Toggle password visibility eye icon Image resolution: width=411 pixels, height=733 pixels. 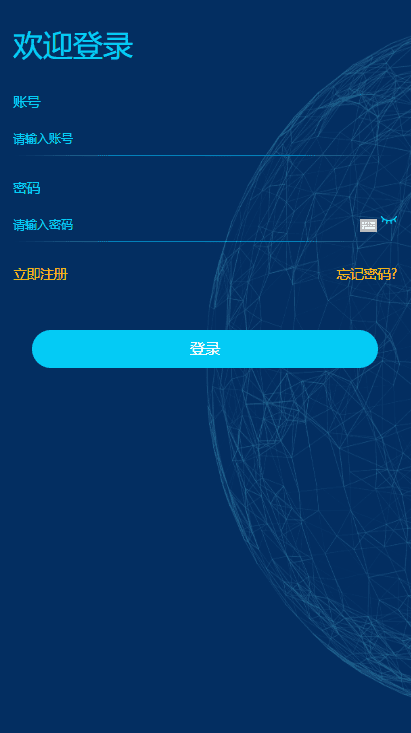pyautogui.click(x=389, y=220)
